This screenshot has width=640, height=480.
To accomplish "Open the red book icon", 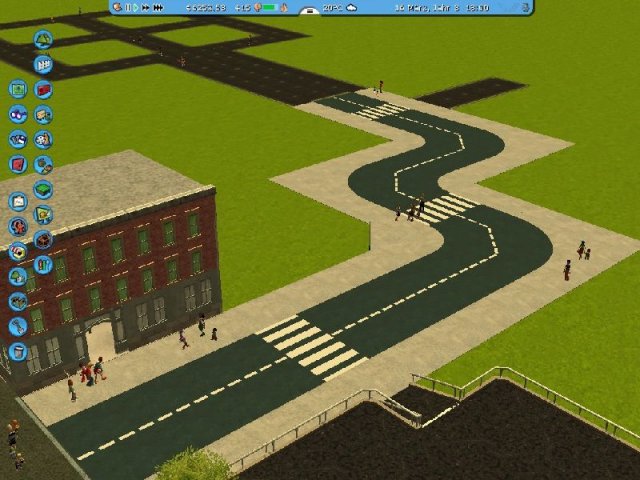I will 18,164.
